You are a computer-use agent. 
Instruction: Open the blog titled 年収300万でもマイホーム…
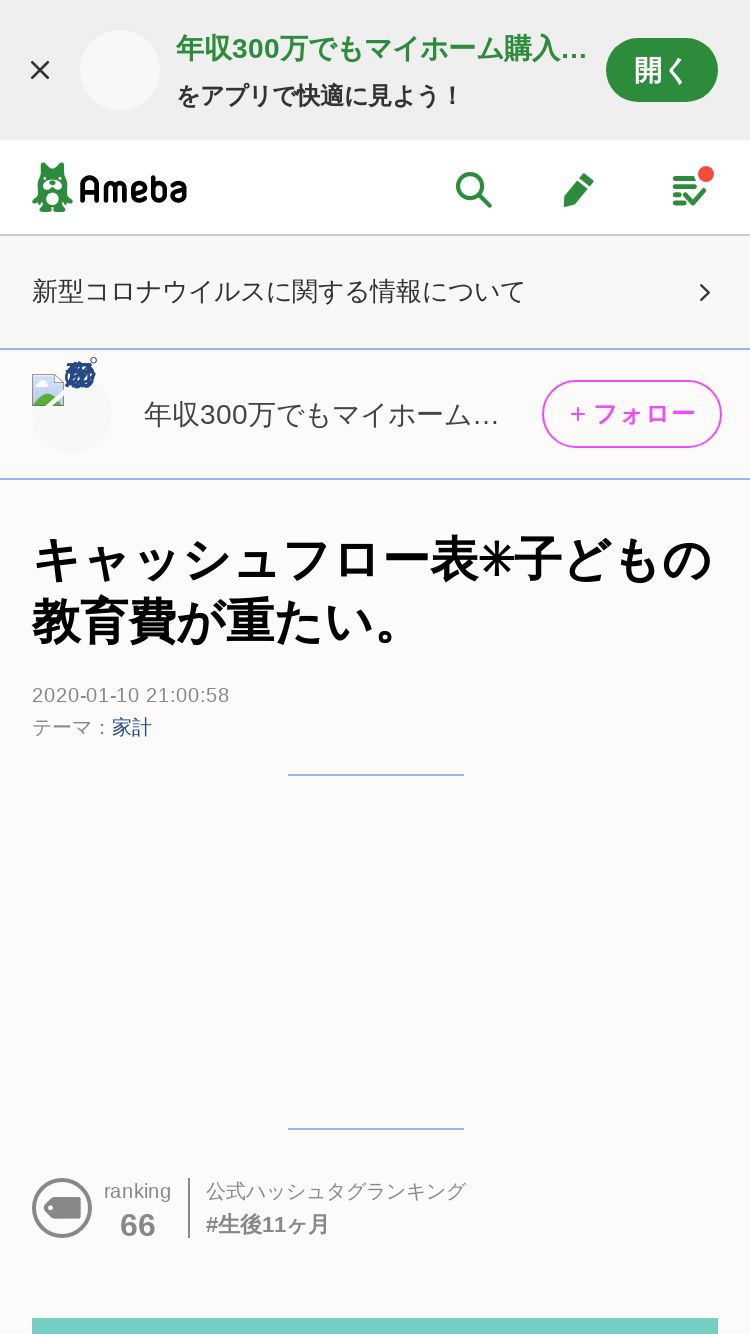click(x=320, y=414)
